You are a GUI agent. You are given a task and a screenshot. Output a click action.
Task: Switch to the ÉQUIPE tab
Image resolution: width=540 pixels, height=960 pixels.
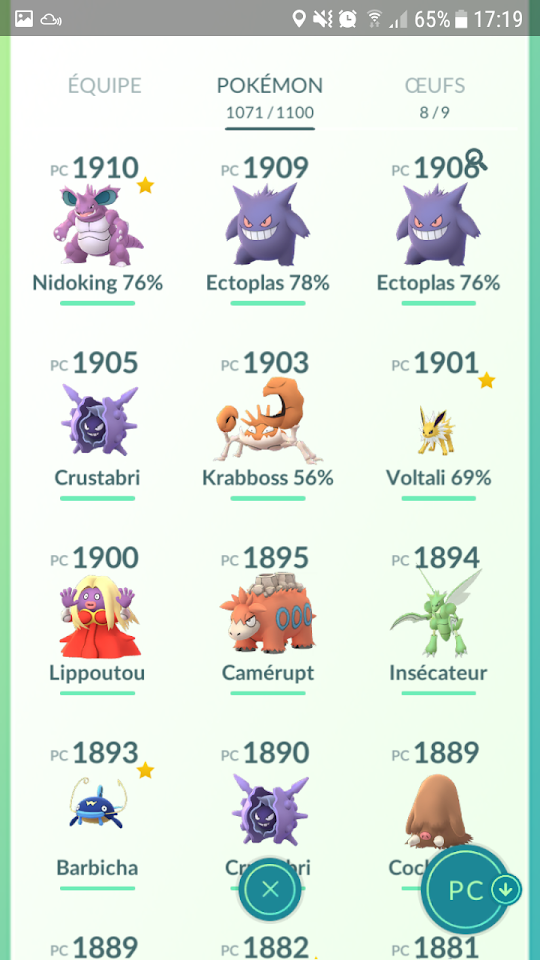105,86
